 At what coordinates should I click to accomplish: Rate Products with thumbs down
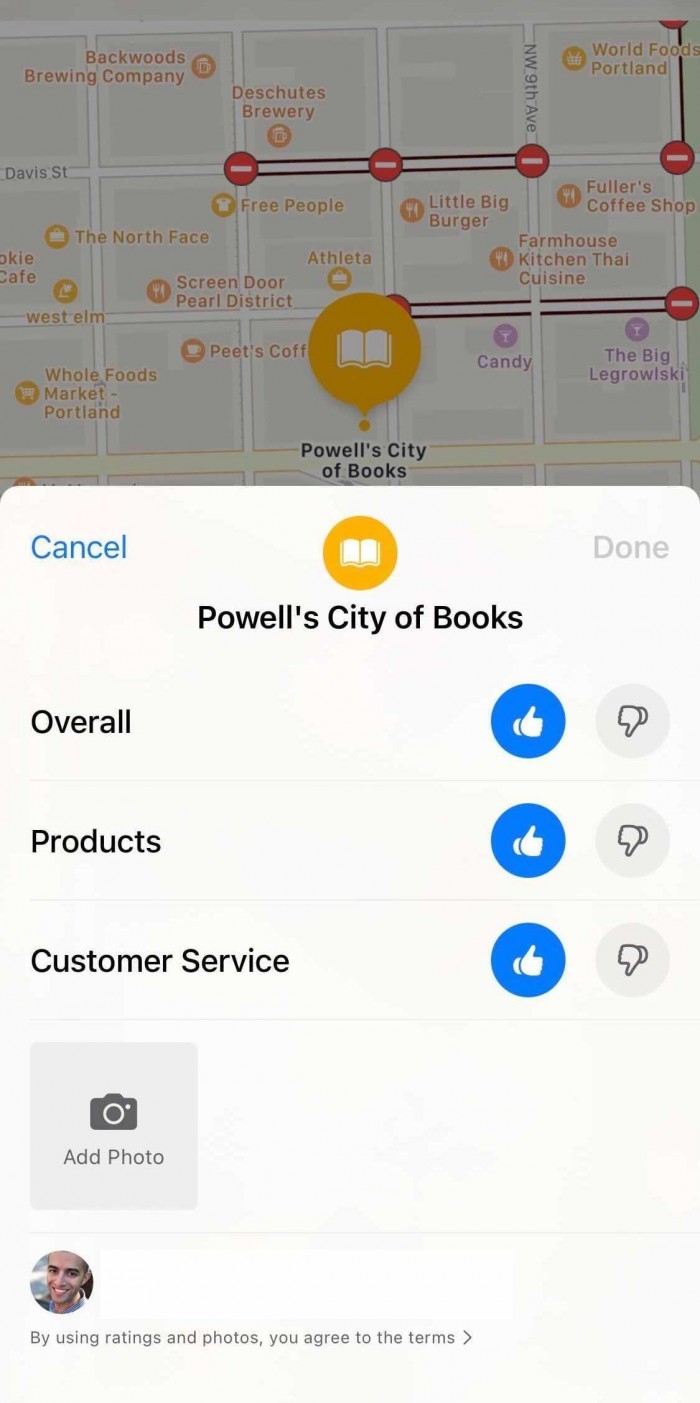tap(632, 841)
